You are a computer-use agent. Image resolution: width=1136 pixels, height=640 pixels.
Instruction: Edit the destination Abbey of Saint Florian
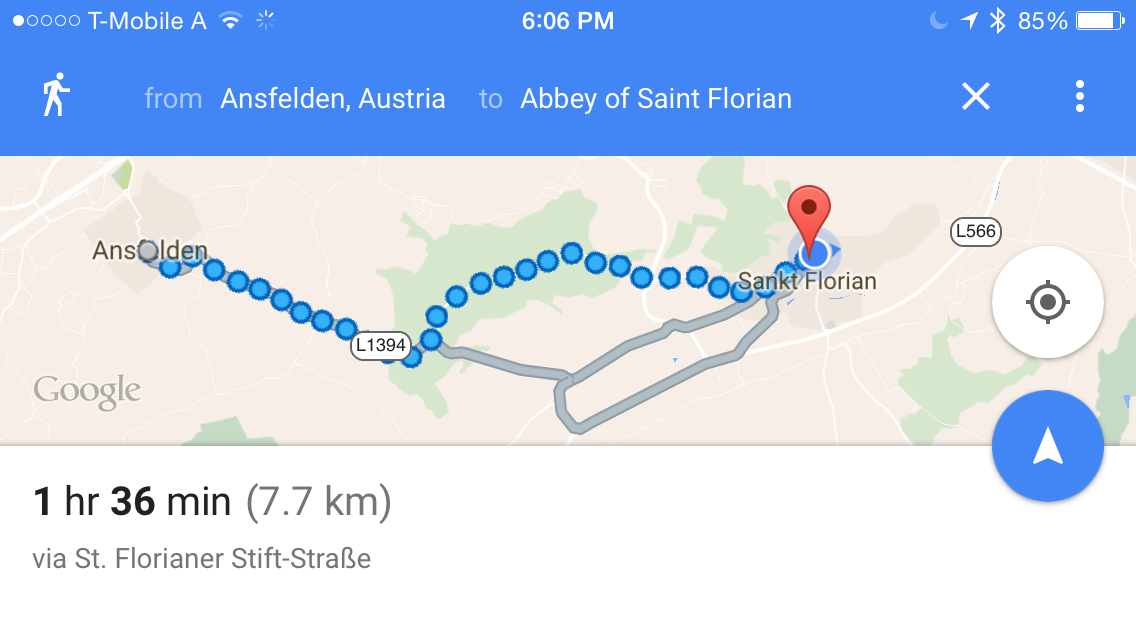click(655, 99)
